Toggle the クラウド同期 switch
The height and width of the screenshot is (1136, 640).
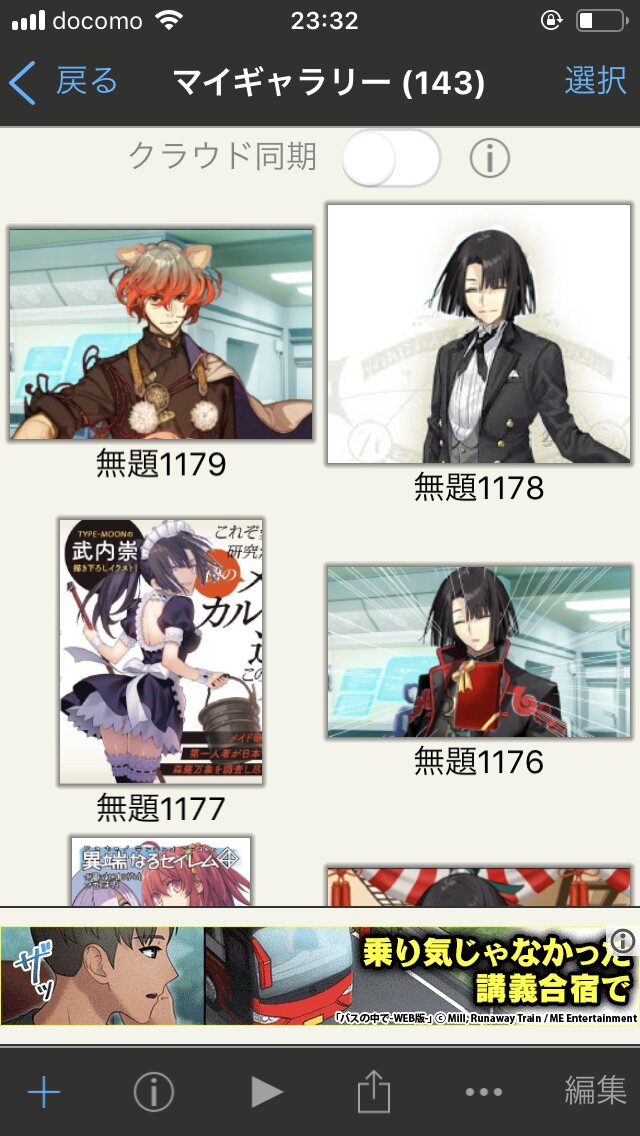coord(391,158)
